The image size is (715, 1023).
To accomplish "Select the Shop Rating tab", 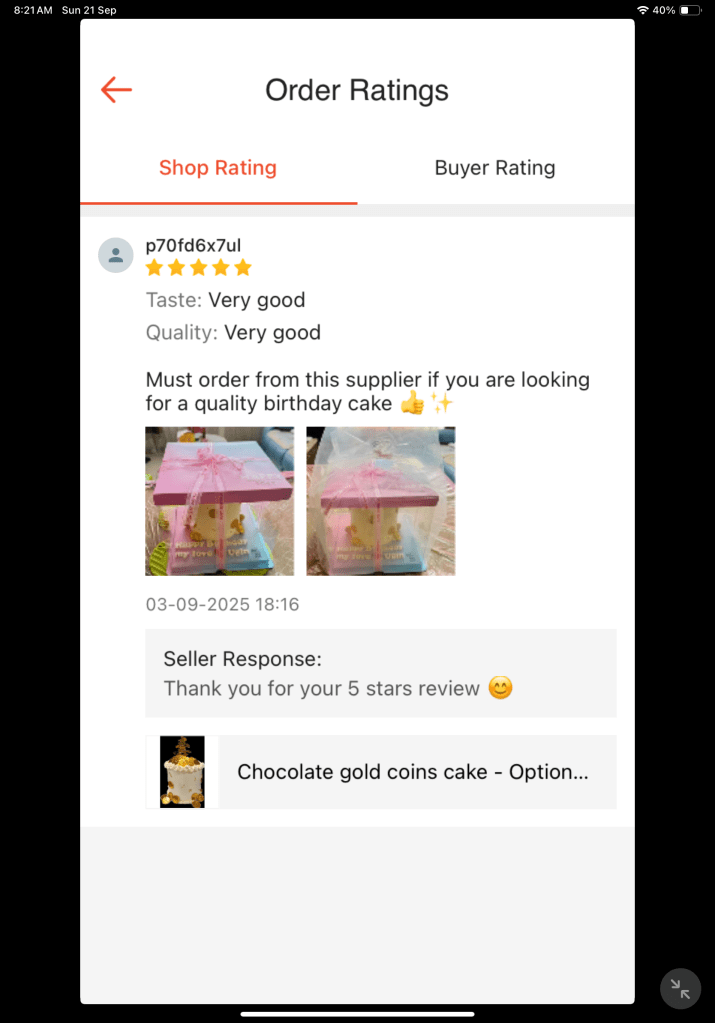I will pos(218,168).
